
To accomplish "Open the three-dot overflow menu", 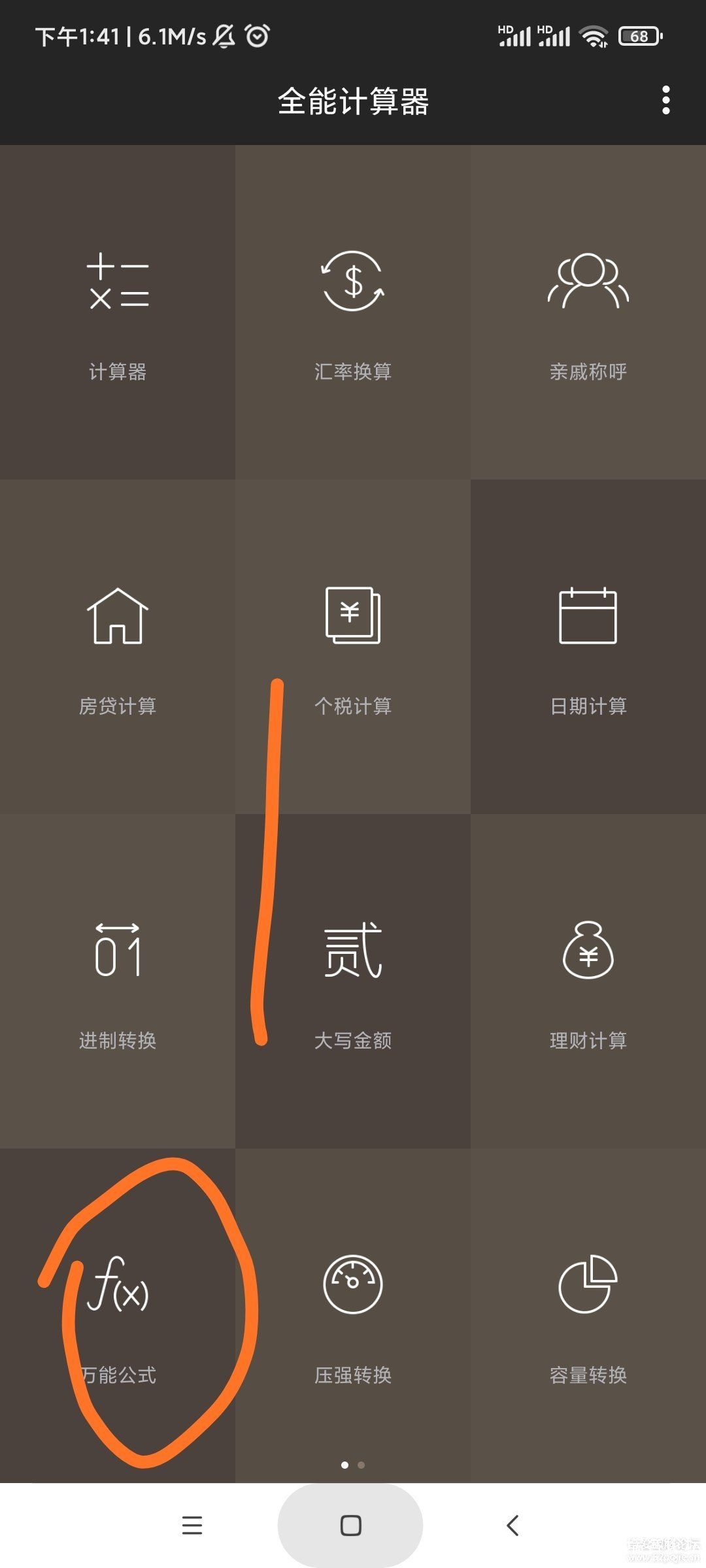I will (x=665, y=101).
